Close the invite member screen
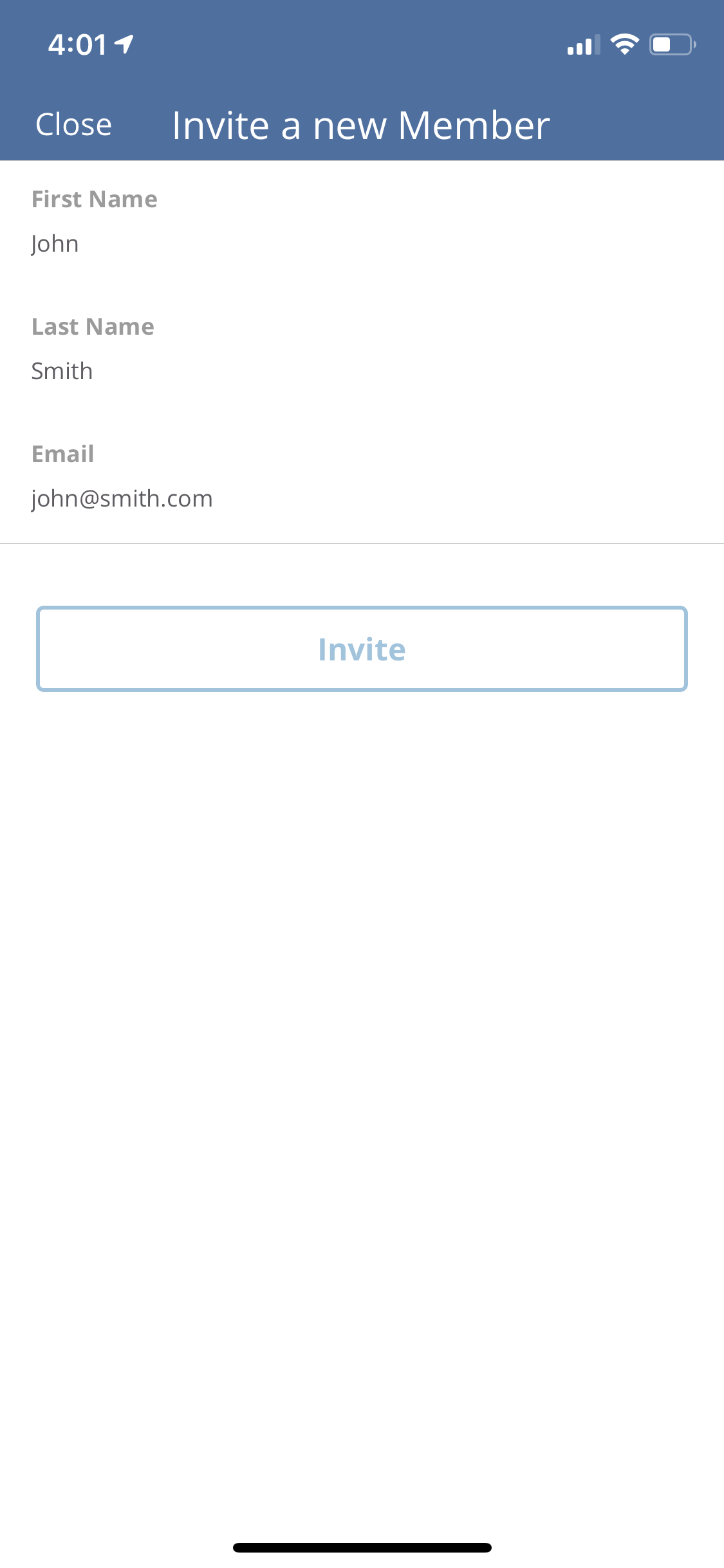 [73, 125]
